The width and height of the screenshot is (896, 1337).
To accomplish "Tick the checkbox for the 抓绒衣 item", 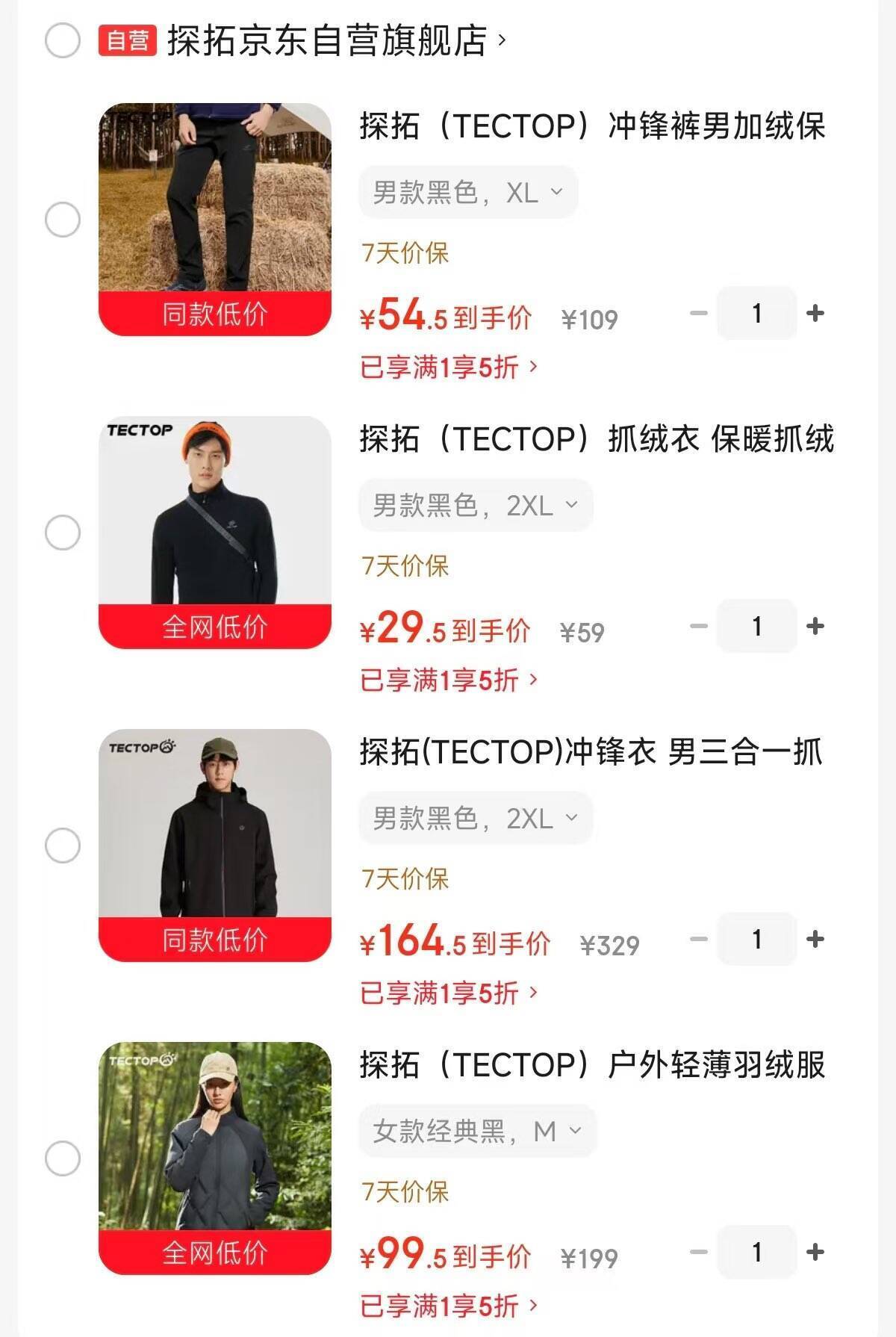I will tap(63, 533).
